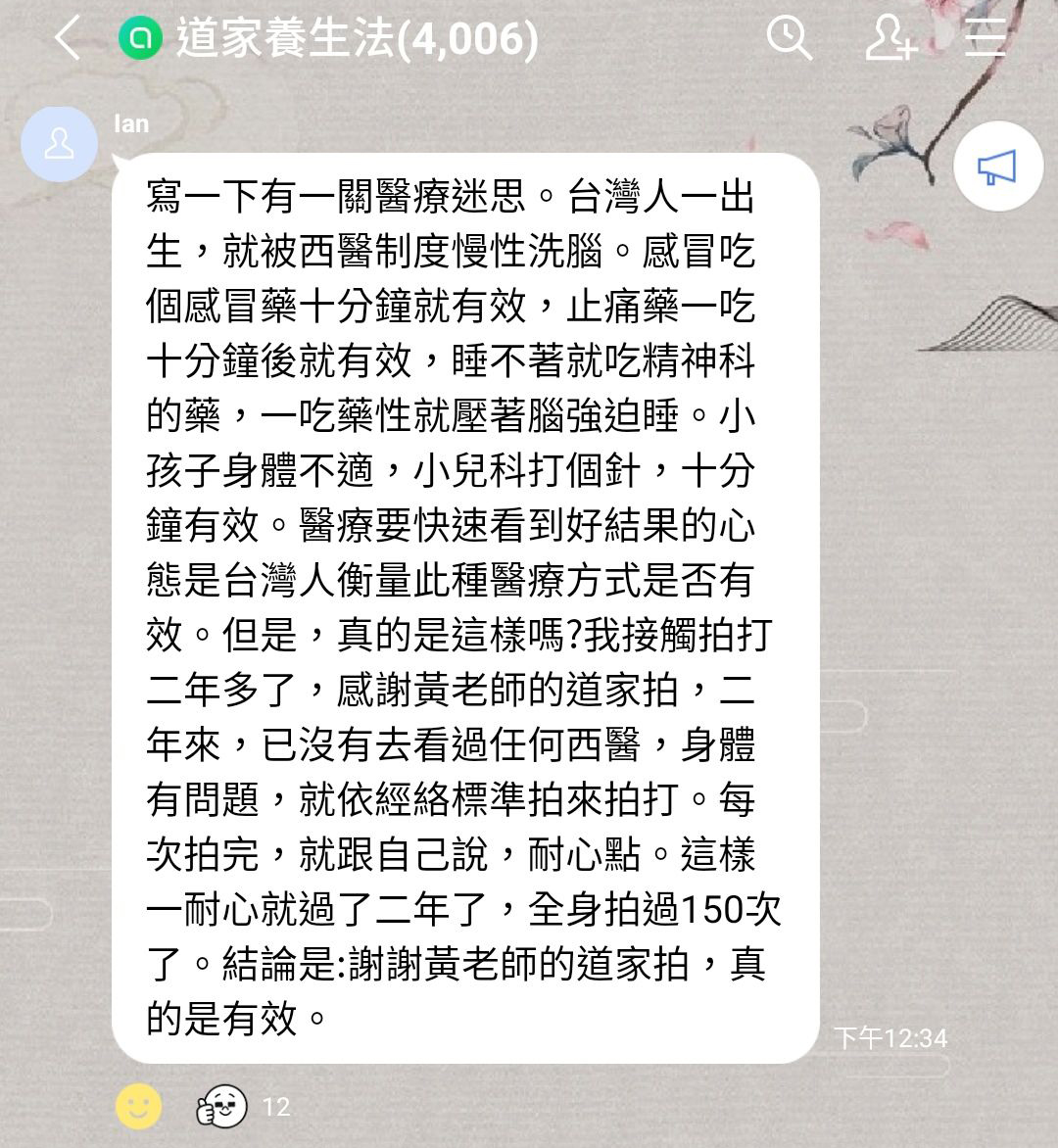Open the chat hamburger menu
Screen dimensions: 1058x1148
985,39
